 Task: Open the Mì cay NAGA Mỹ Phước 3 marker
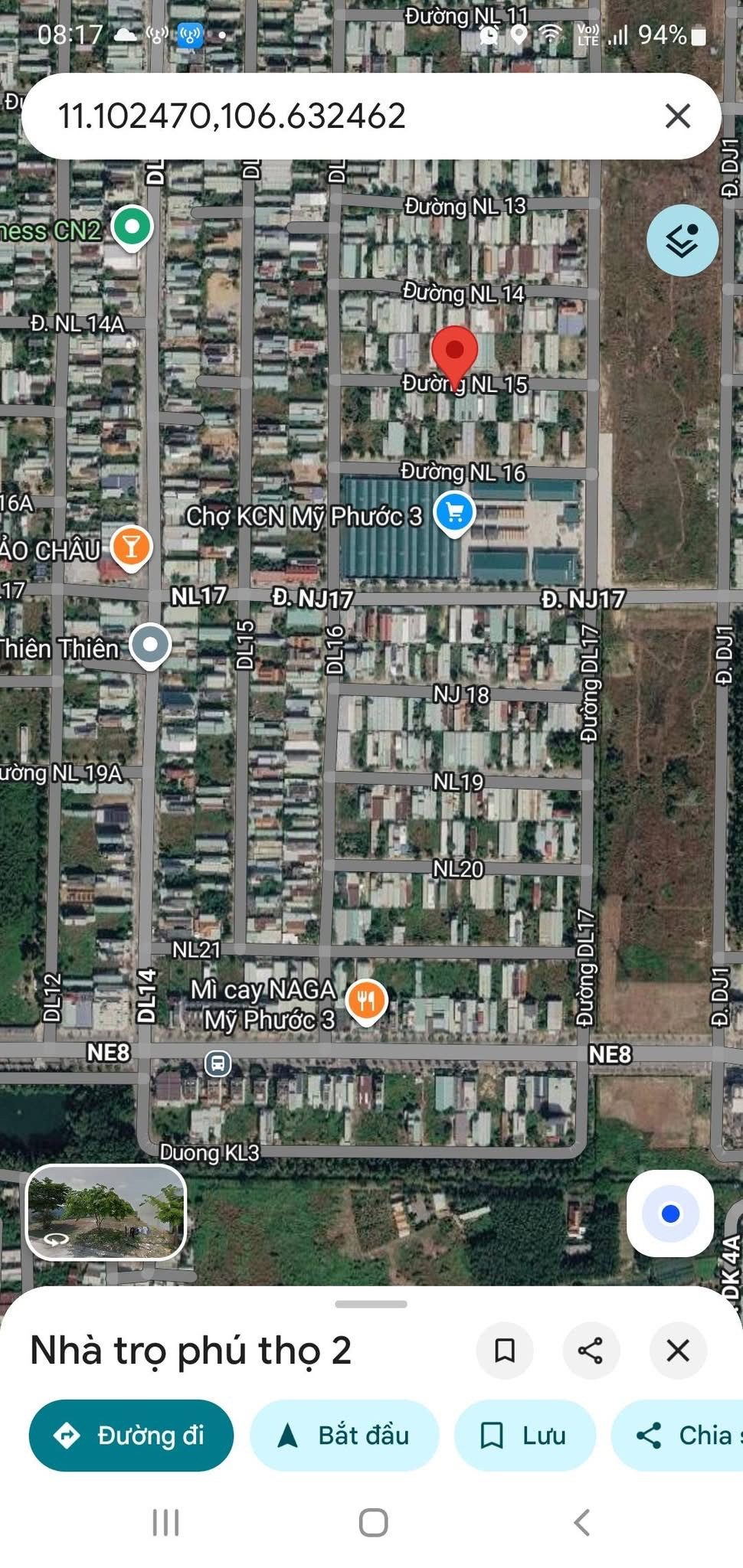pyautogui.click(x=367, y=1002)
